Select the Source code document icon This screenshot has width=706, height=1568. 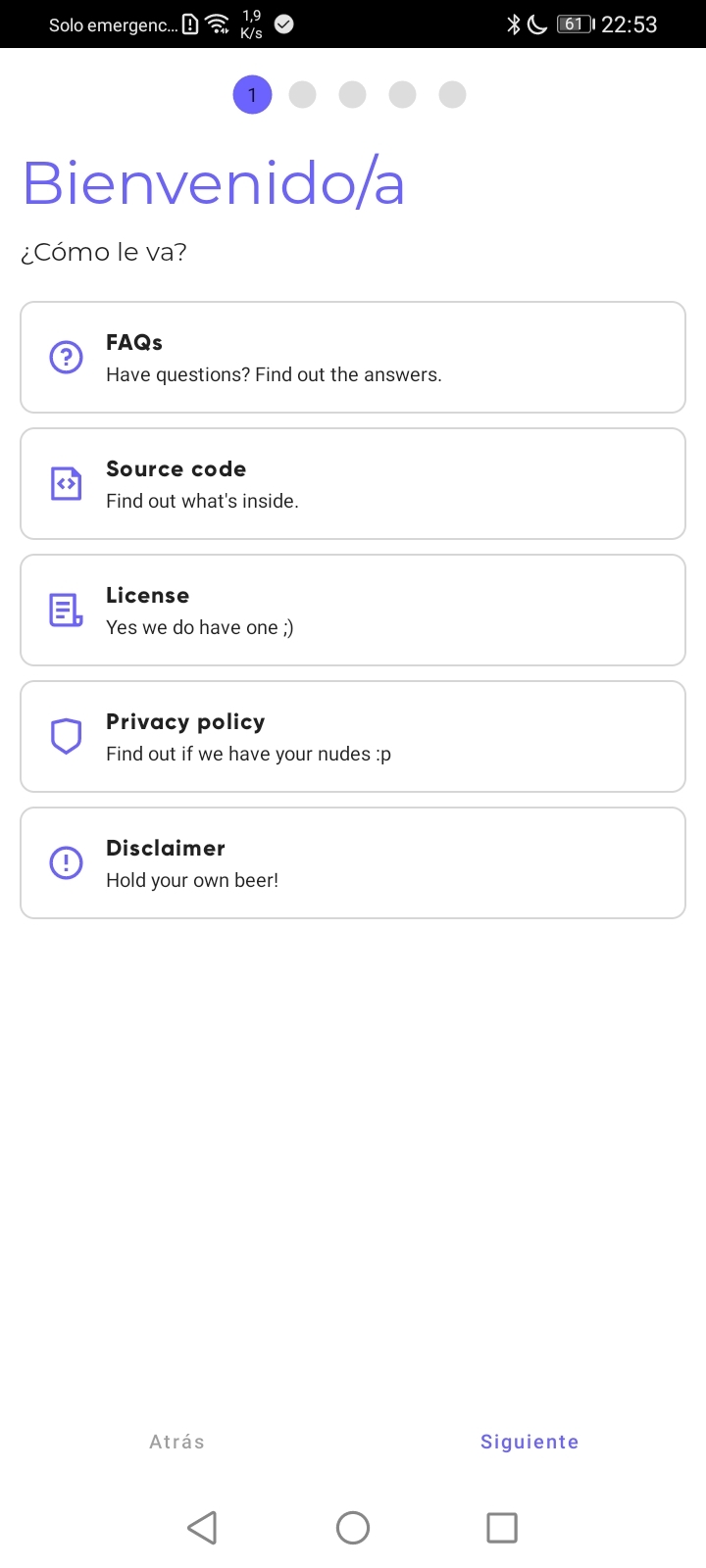pos(65,483)
